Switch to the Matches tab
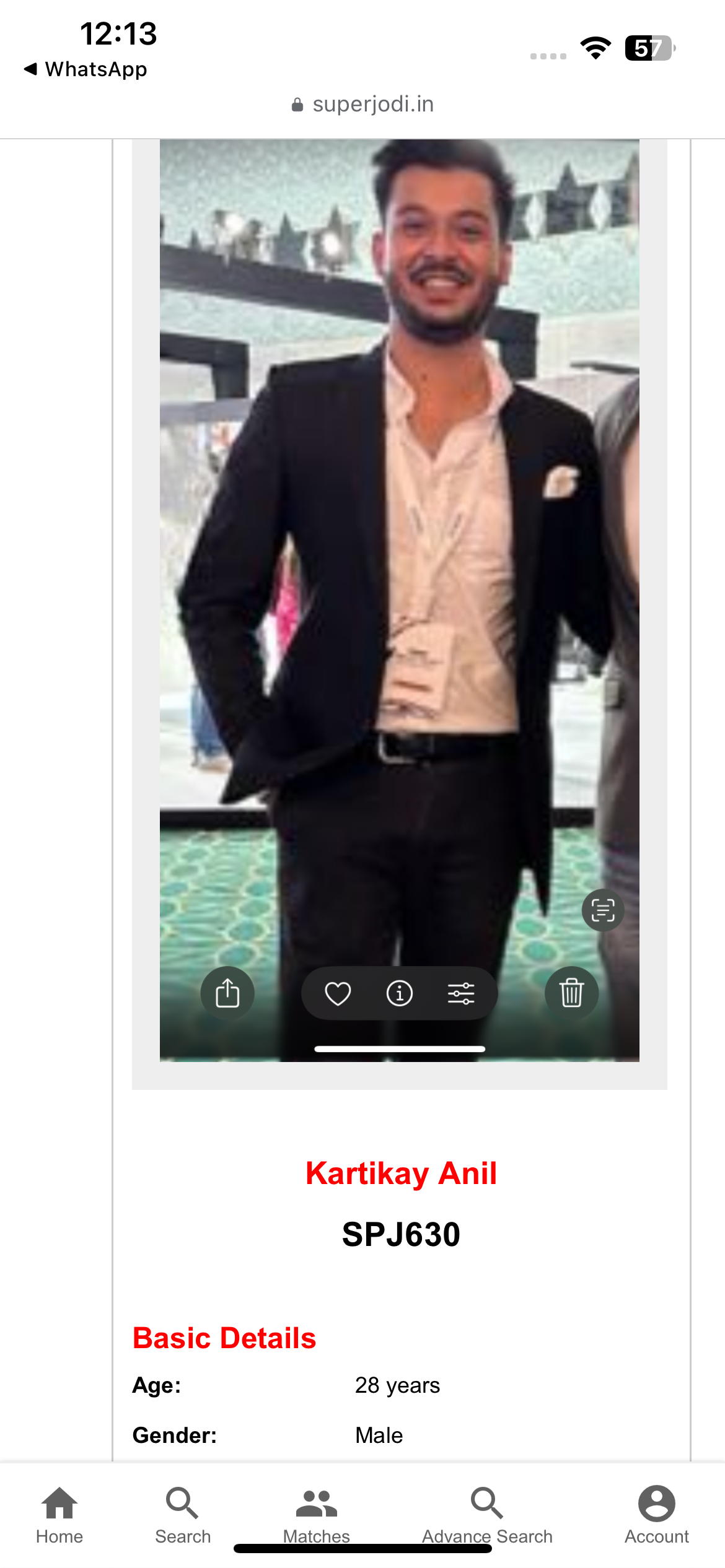Screen dimensions: 725x1568 317,1514
